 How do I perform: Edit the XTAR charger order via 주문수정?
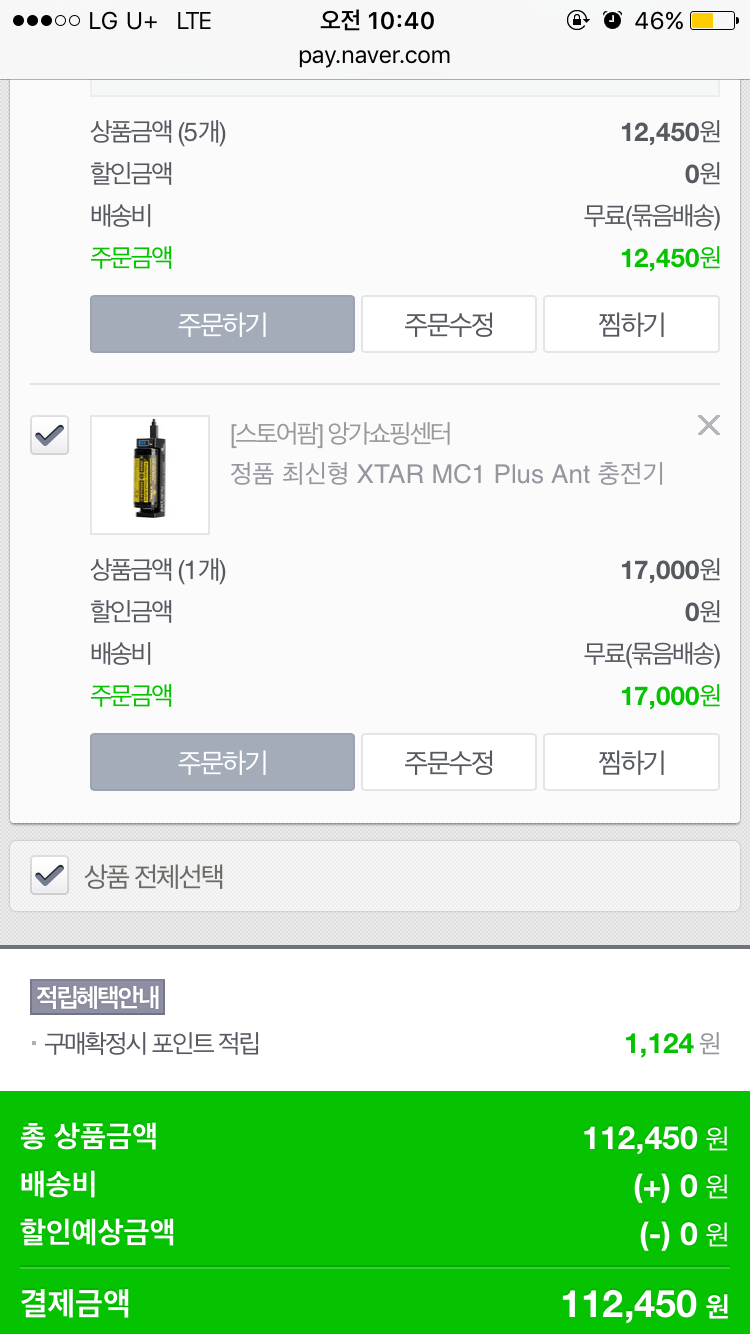449,762
